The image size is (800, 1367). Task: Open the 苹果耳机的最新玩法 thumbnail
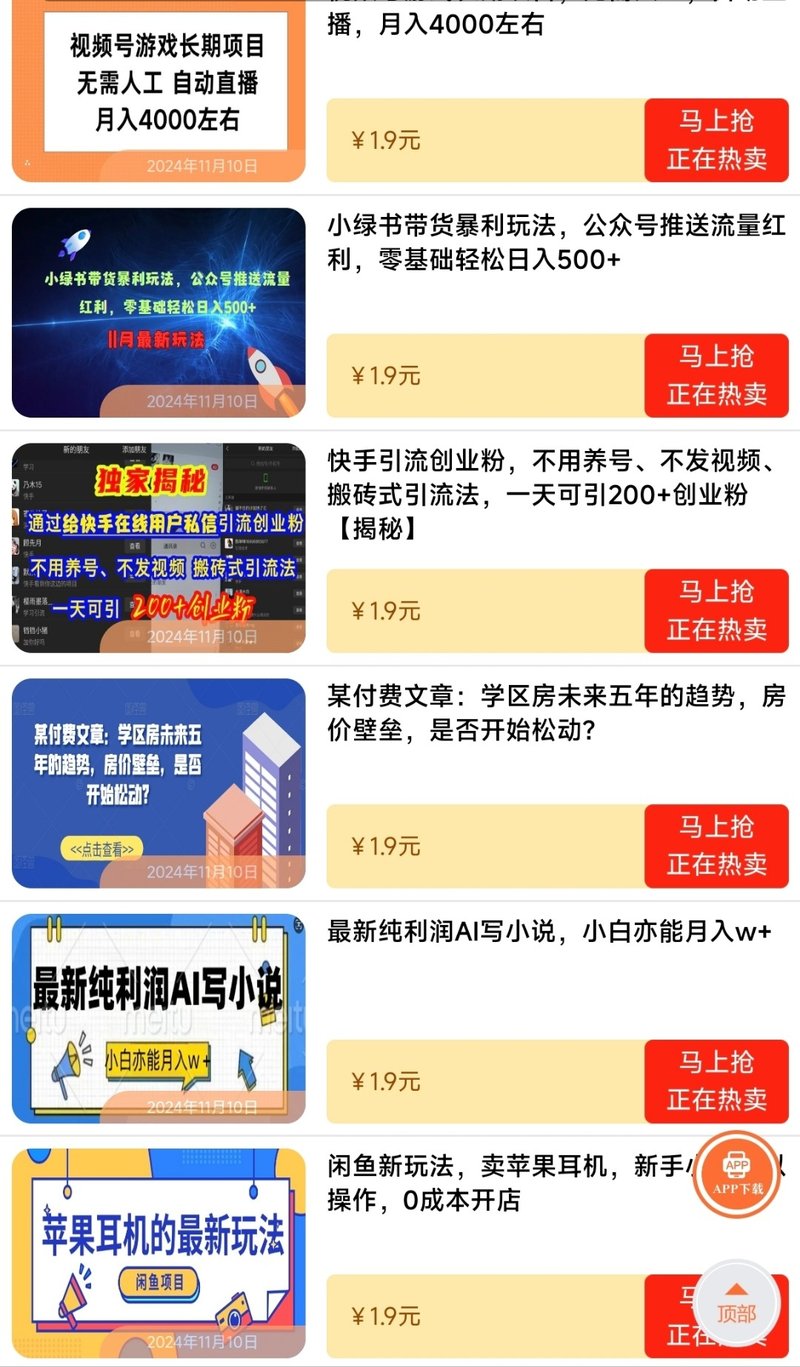pyautogui.click(x=158, y=1253)
